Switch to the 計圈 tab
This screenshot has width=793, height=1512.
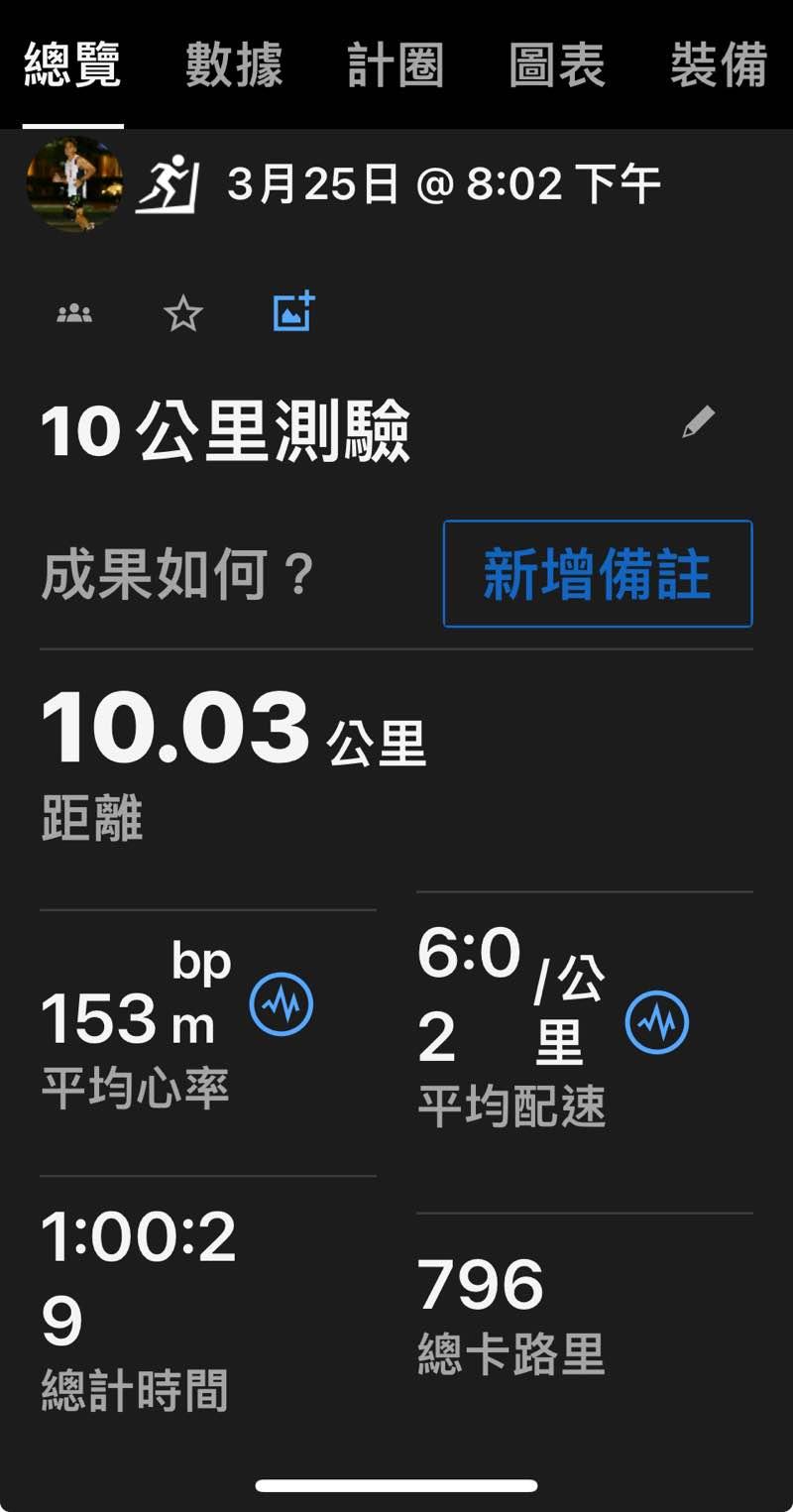point(396,65)
